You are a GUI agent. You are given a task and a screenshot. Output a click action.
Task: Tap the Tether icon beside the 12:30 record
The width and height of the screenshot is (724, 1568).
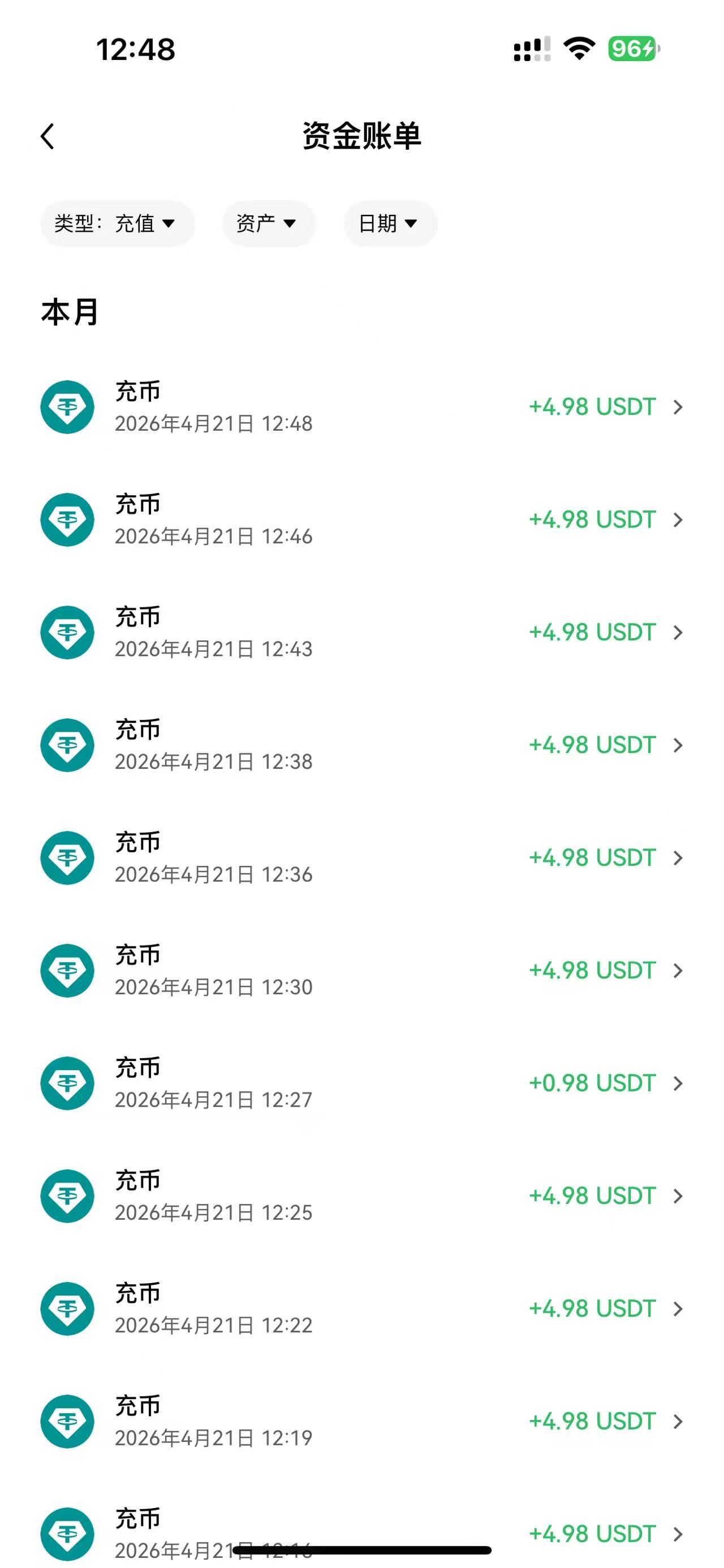point(67,971)
